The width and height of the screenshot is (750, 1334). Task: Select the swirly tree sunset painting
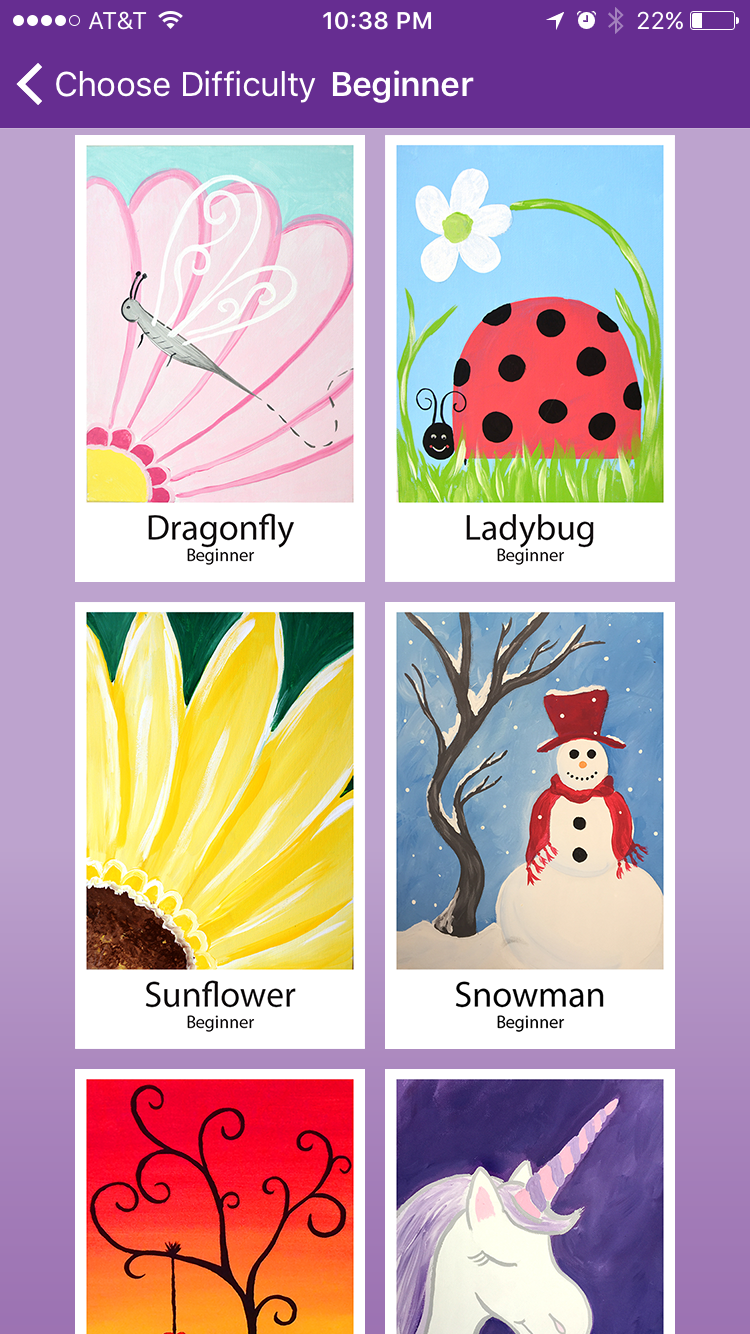220,1205
